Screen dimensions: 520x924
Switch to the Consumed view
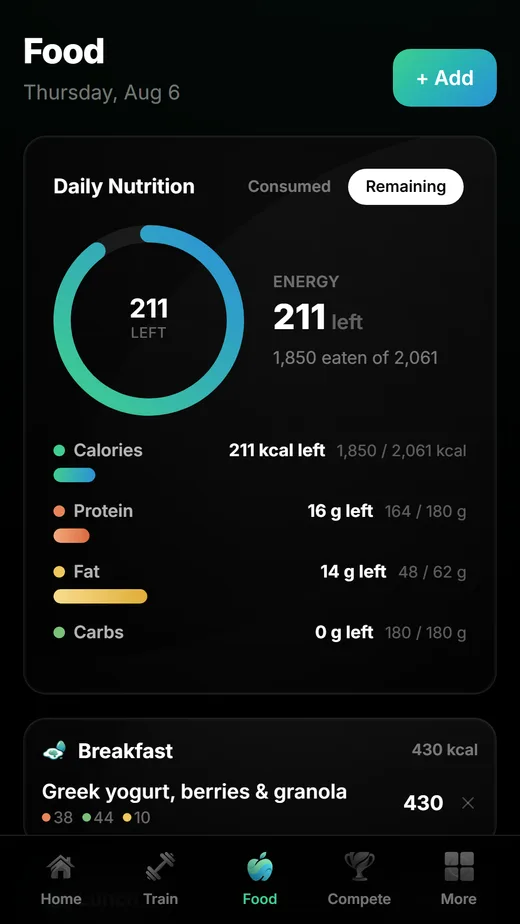pos(289,187)
